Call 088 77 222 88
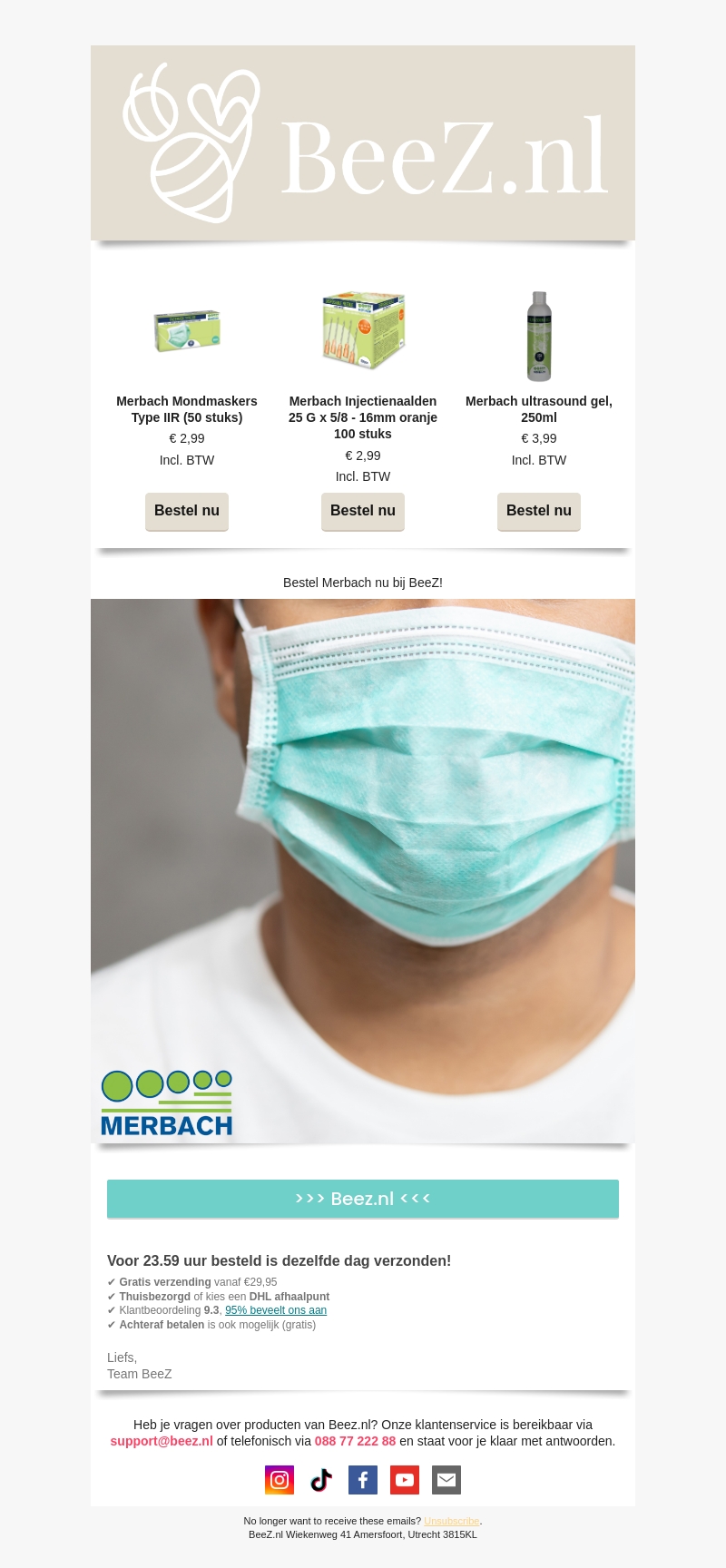This screenshot has width=726, height=1568. [x=355, y=1441]
